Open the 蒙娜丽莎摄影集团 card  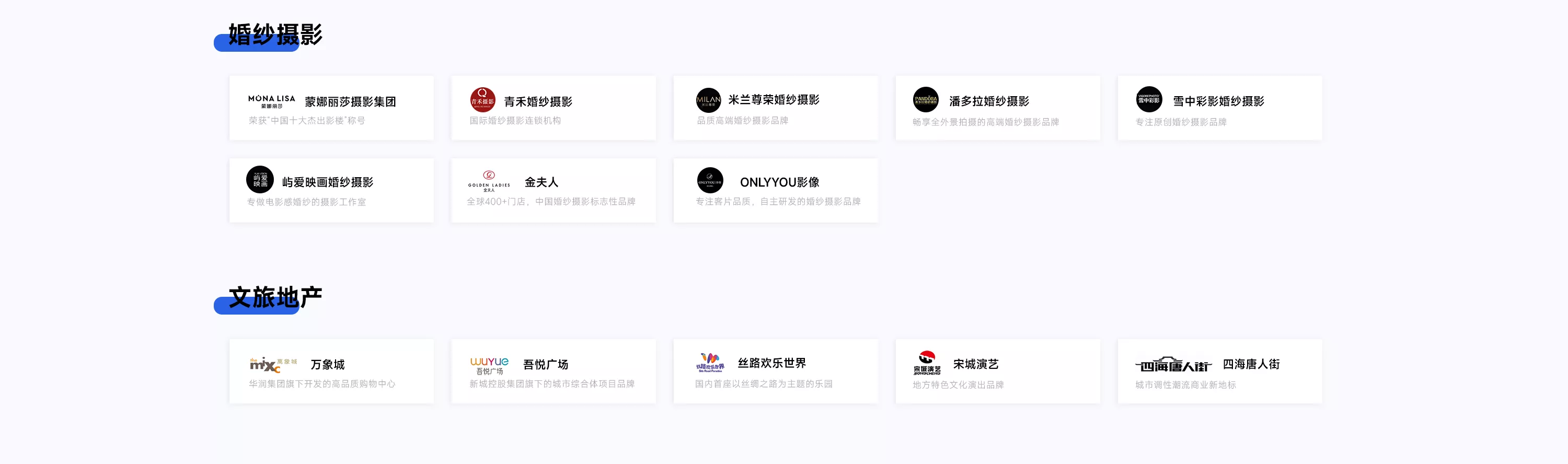(x=331, y=108)
